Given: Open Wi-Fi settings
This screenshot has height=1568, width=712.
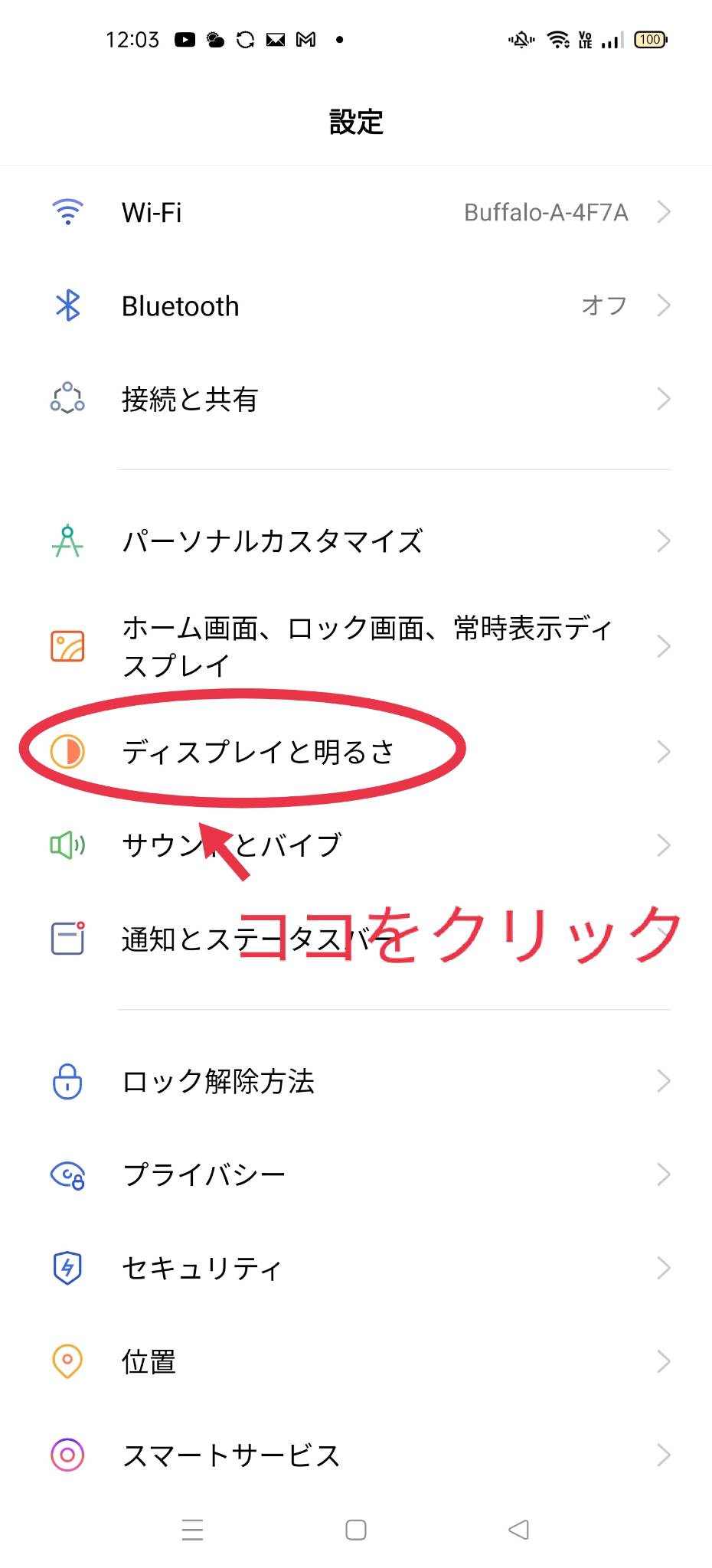Looking at the screenshot, I should (x=356, y=212).
